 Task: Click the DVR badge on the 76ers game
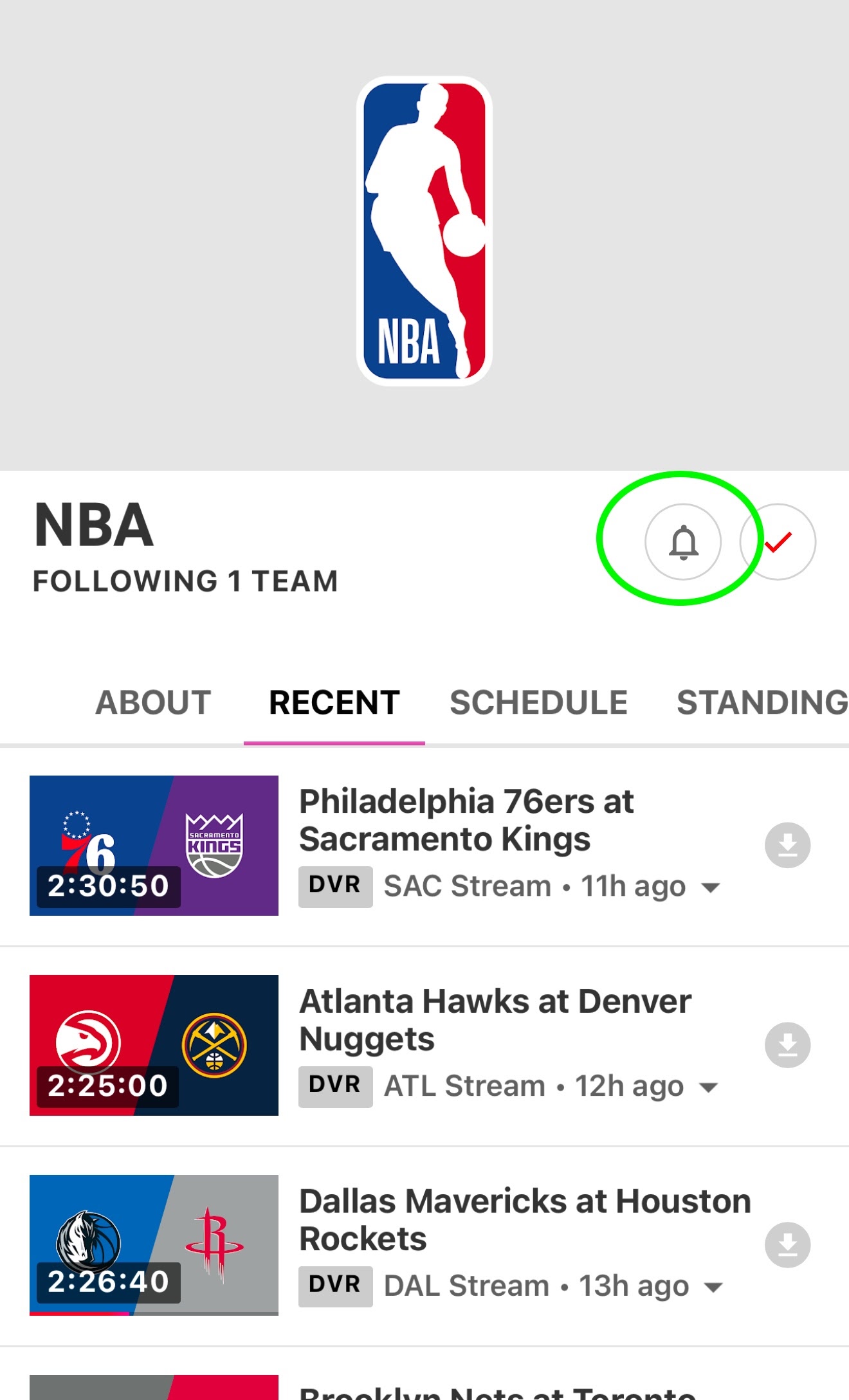tap(334, 886)
